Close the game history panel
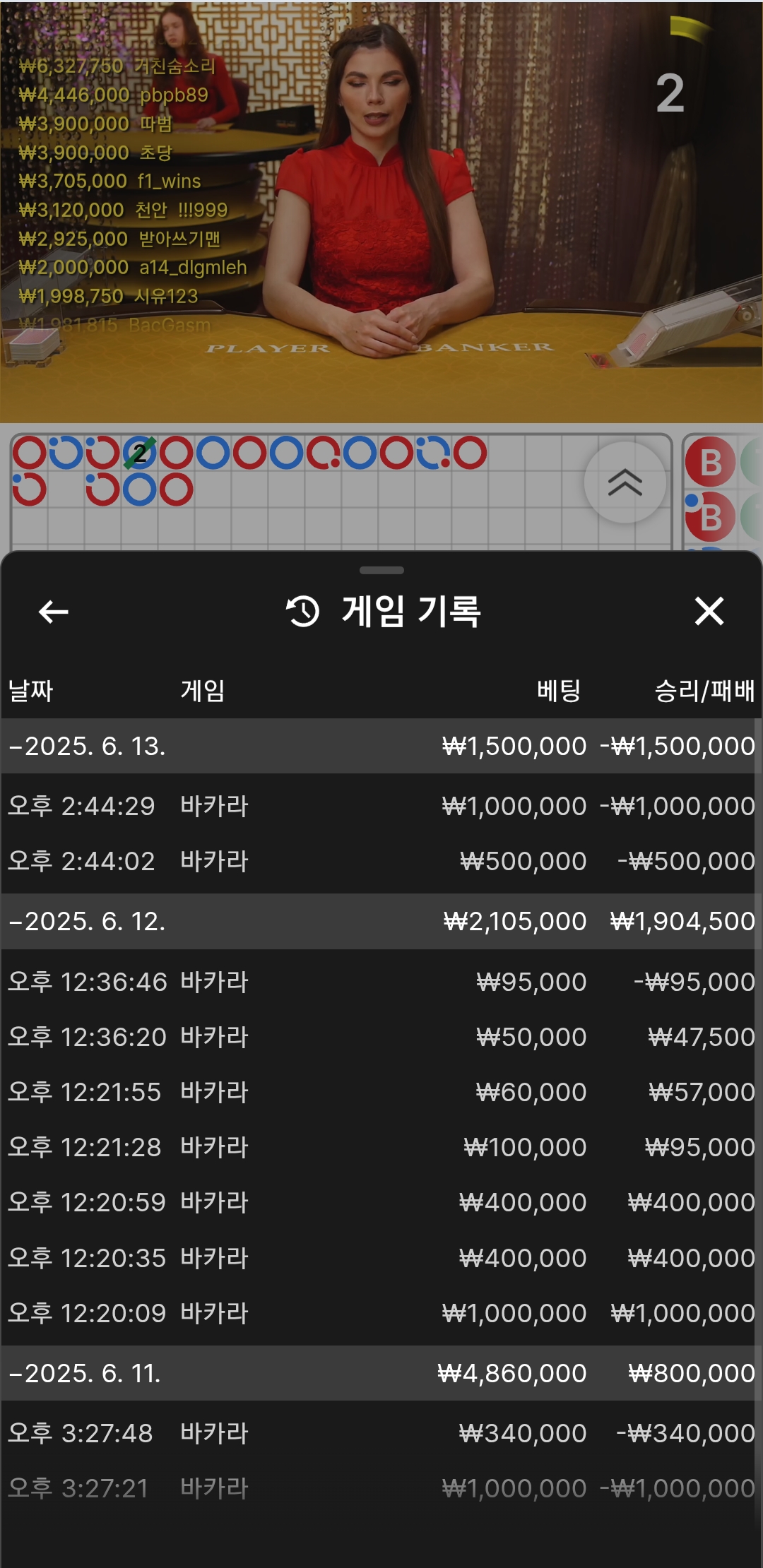 (x=709, y=612)
